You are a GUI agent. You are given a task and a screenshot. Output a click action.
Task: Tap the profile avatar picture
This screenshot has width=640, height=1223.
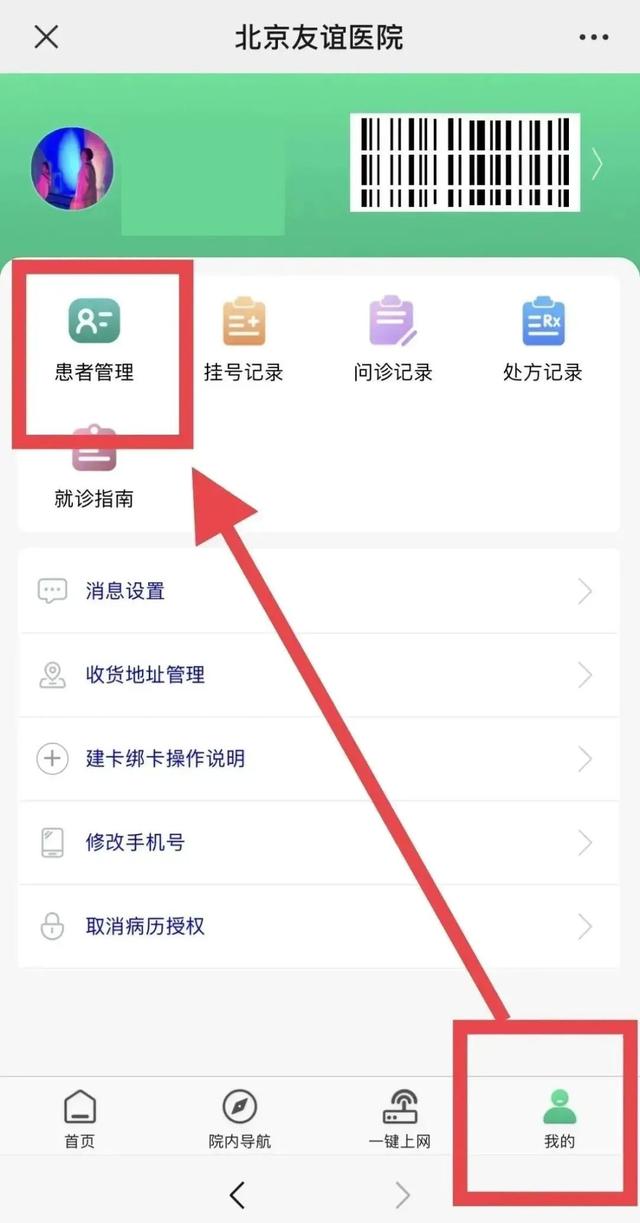tap(72, 168)
